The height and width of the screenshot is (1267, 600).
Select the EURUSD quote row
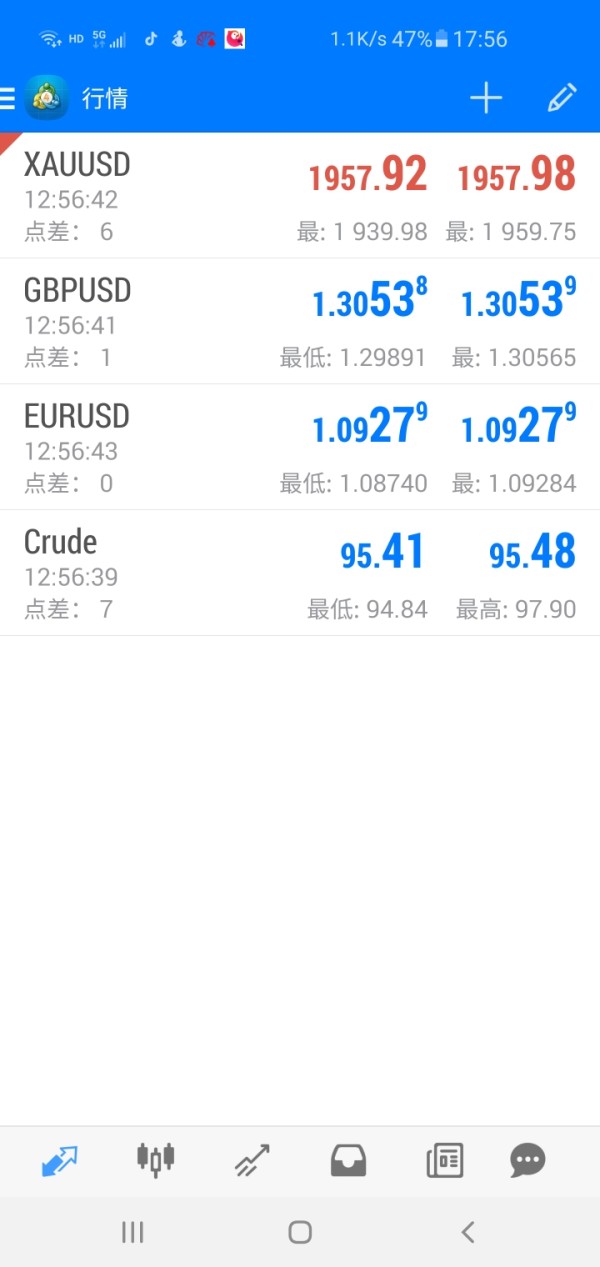click(300, 448)
